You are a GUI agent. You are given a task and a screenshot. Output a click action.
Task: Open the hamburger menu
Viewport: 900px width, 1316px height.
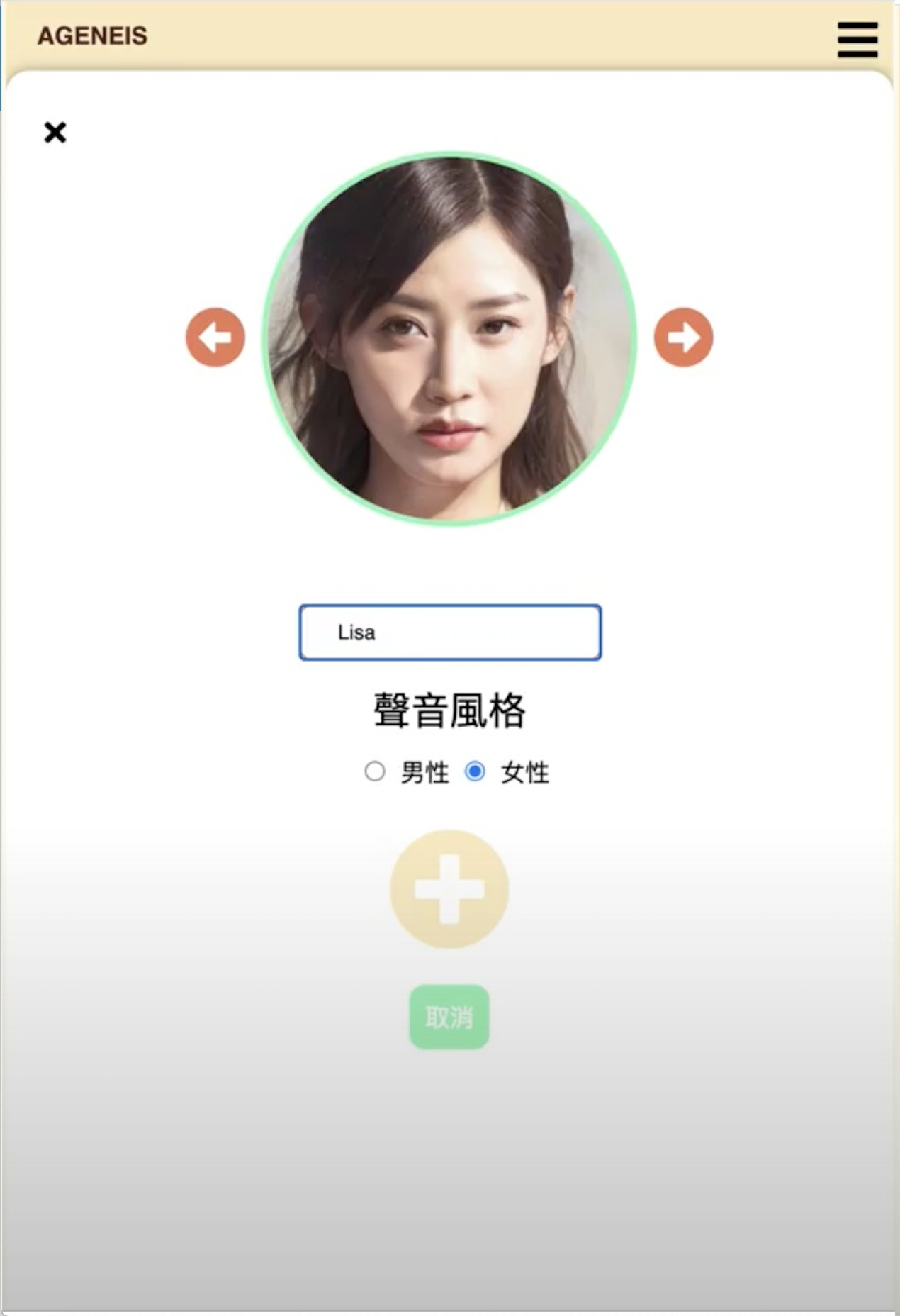pos(857,39)
